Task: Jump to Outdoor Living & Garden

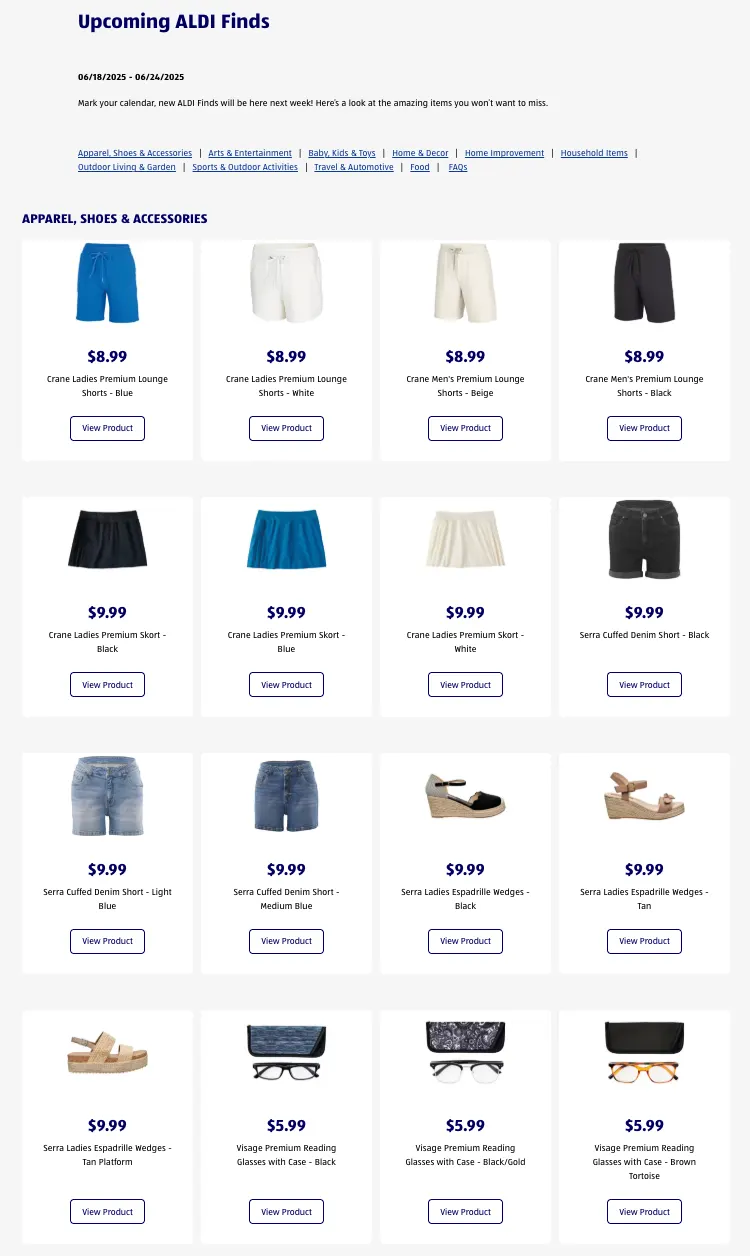Action: pos(127,167)
